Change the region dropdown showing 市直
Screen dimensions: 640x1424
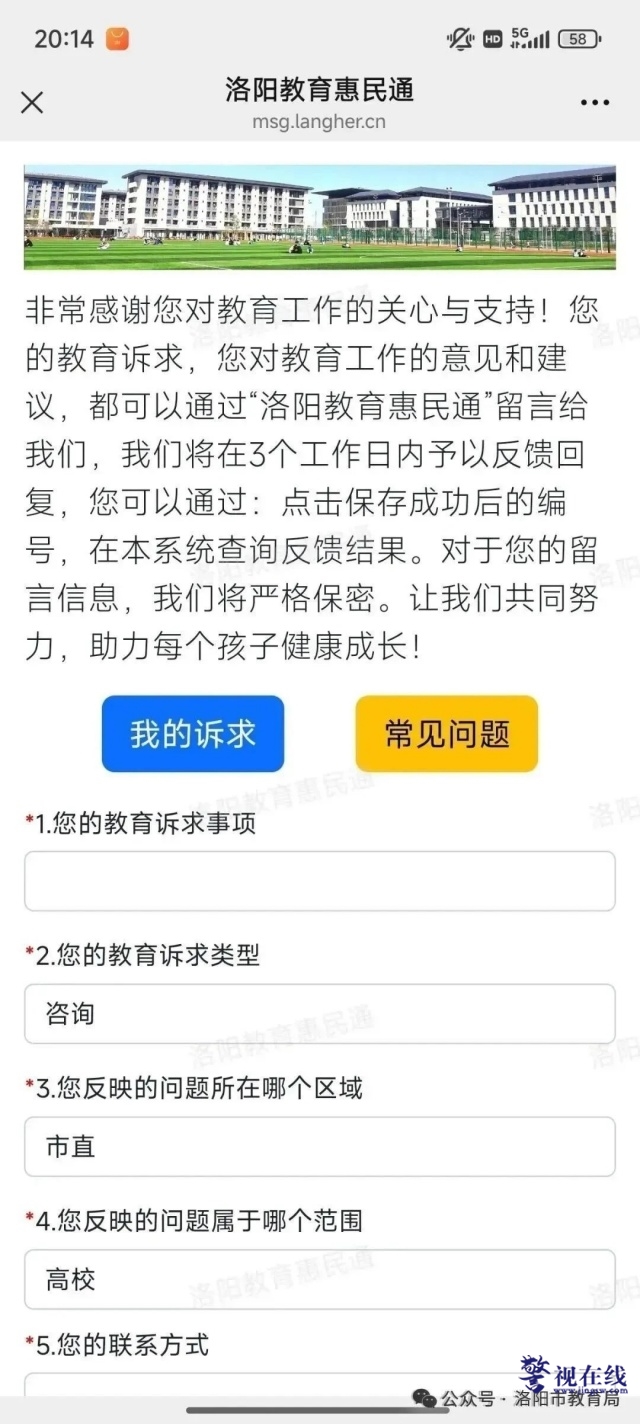tap(320, 1146)
